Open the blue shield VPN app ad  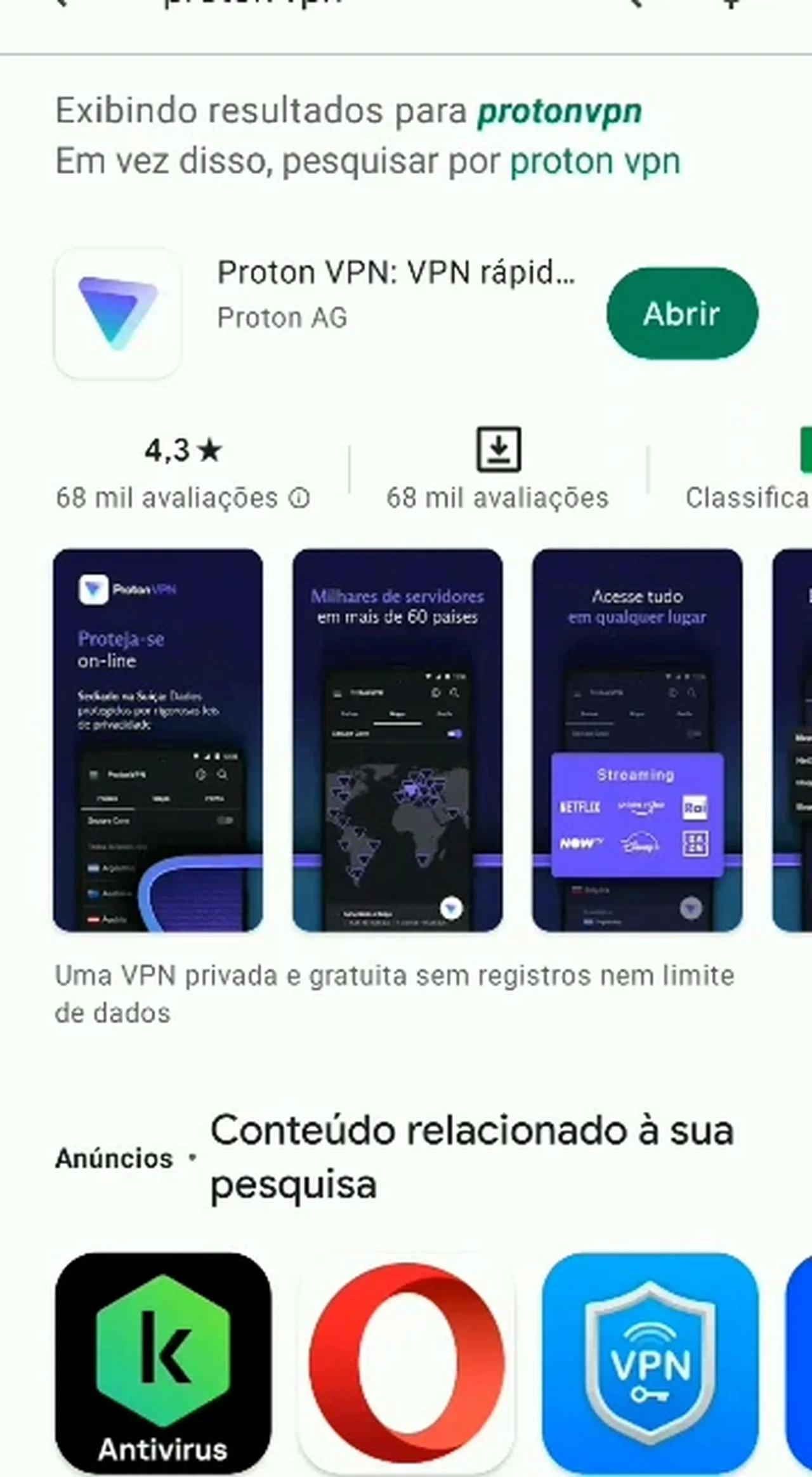[x=650, y=1363]
